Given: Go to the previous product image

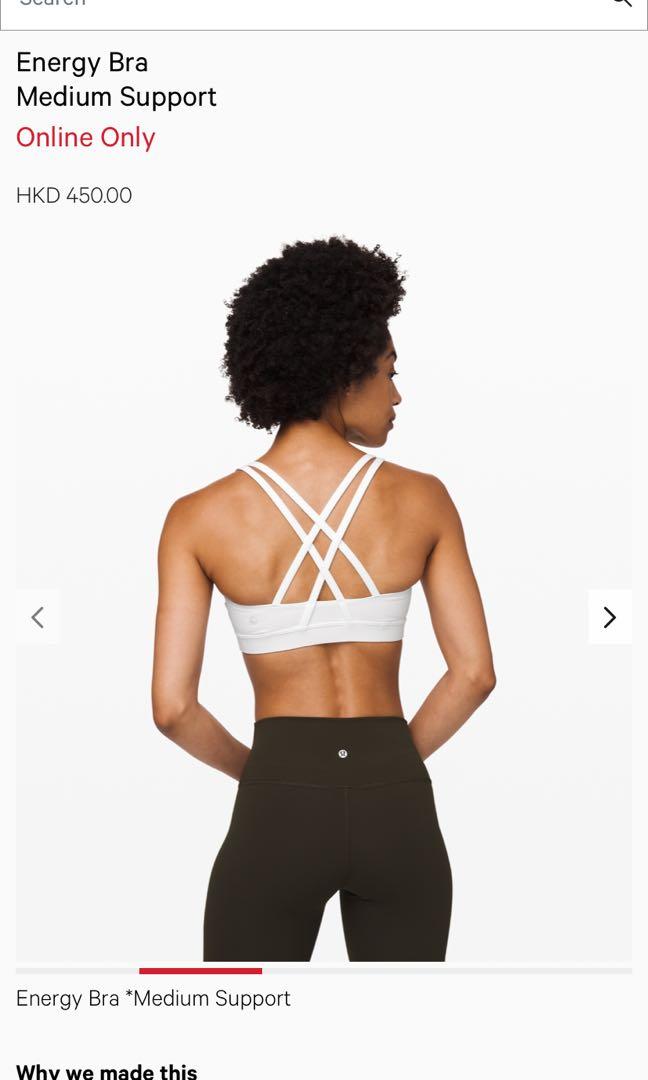Looking at the screenshot, I should [38, 617].
